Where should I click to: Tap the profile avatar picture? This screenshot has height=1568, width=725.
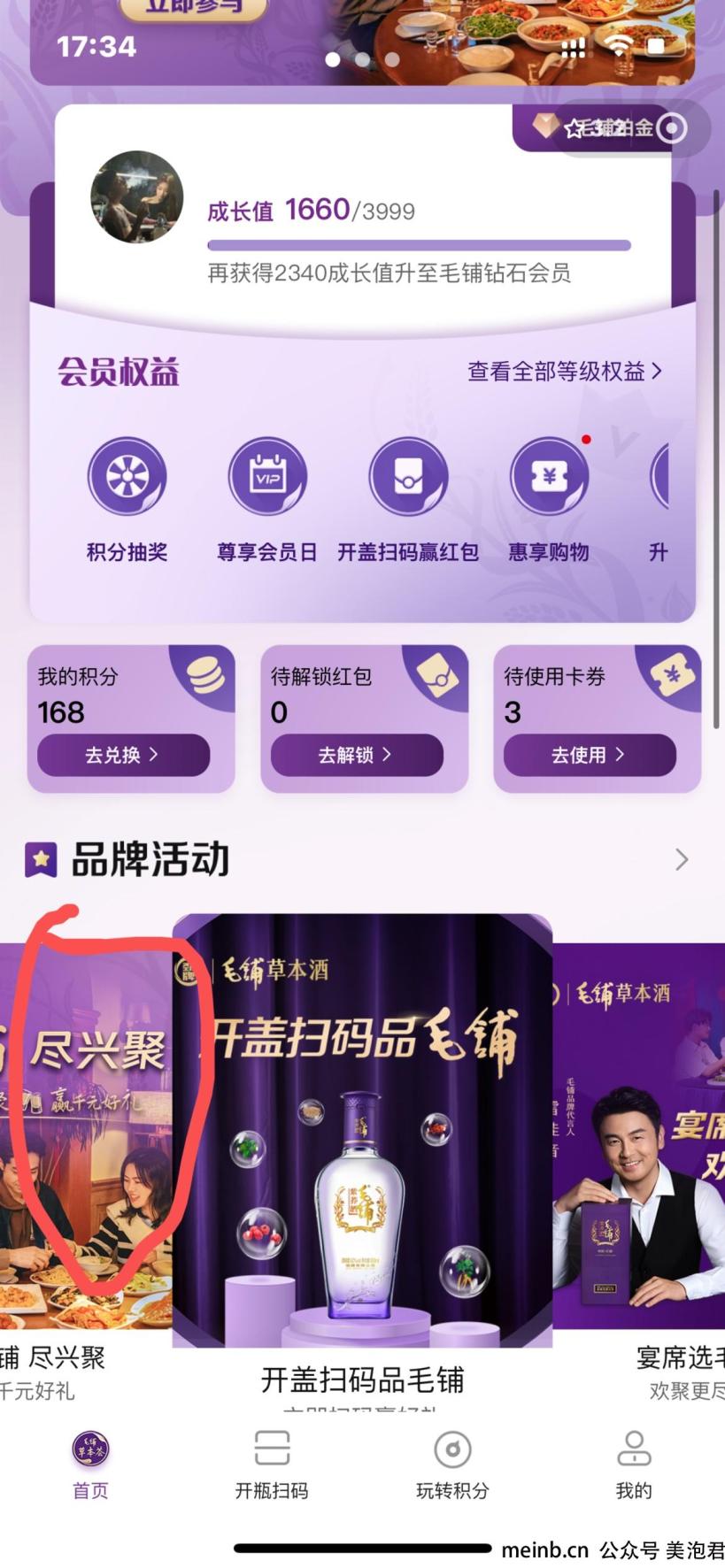point(137,196)
